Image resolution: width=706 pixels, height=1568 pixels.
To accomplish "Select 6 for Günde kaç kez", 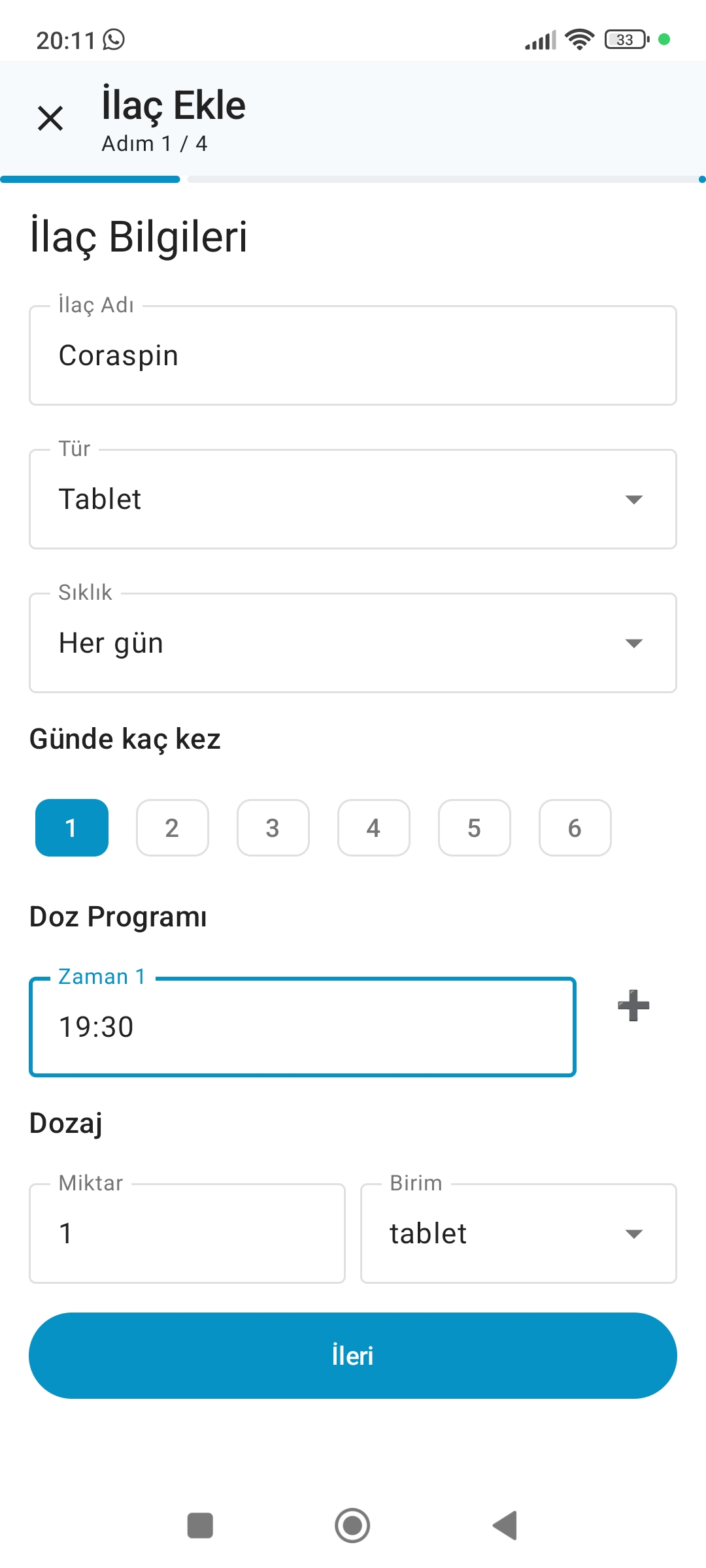I will [x=575, y=827].
